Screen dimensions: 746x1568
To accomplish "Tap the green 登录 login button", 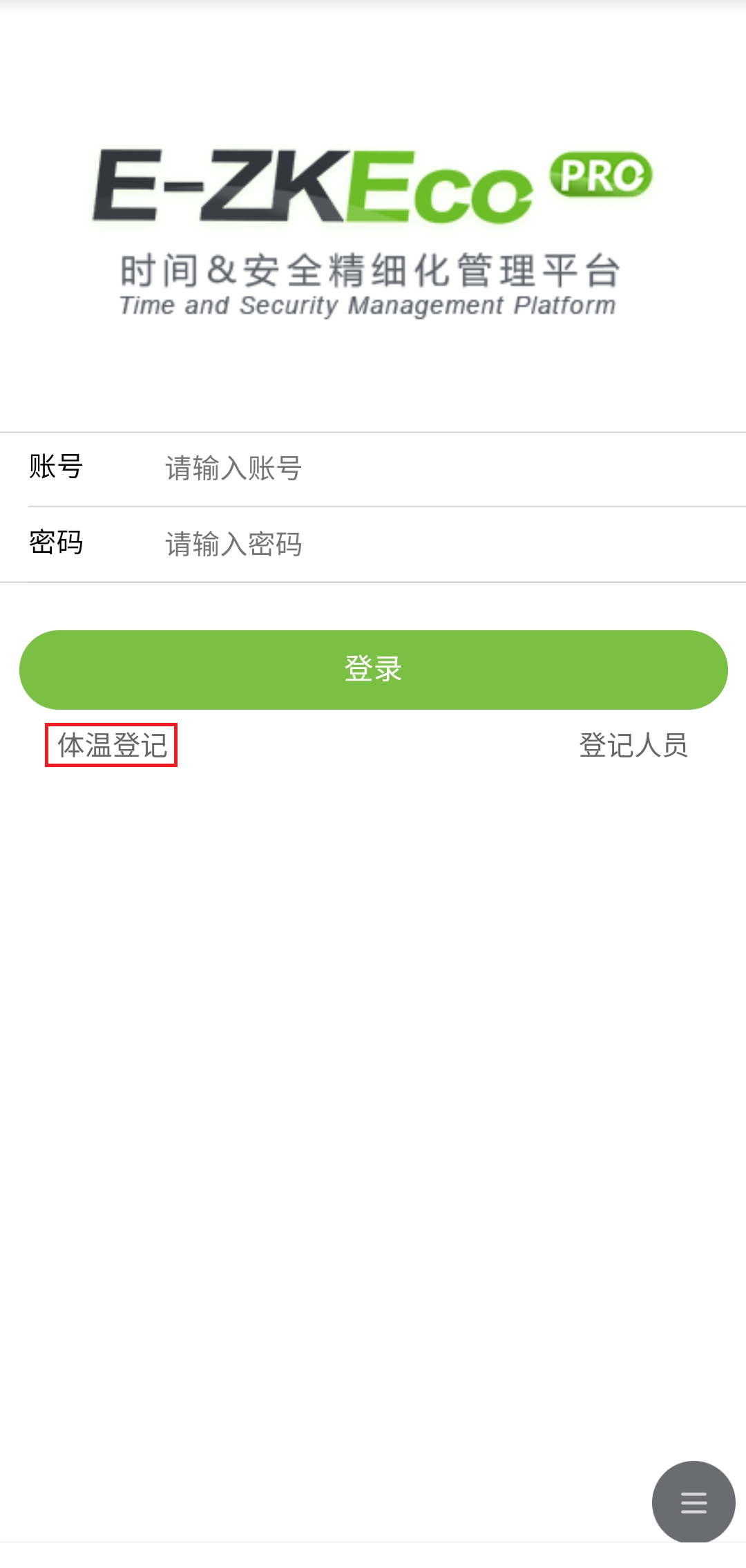I will click(373, 670).
